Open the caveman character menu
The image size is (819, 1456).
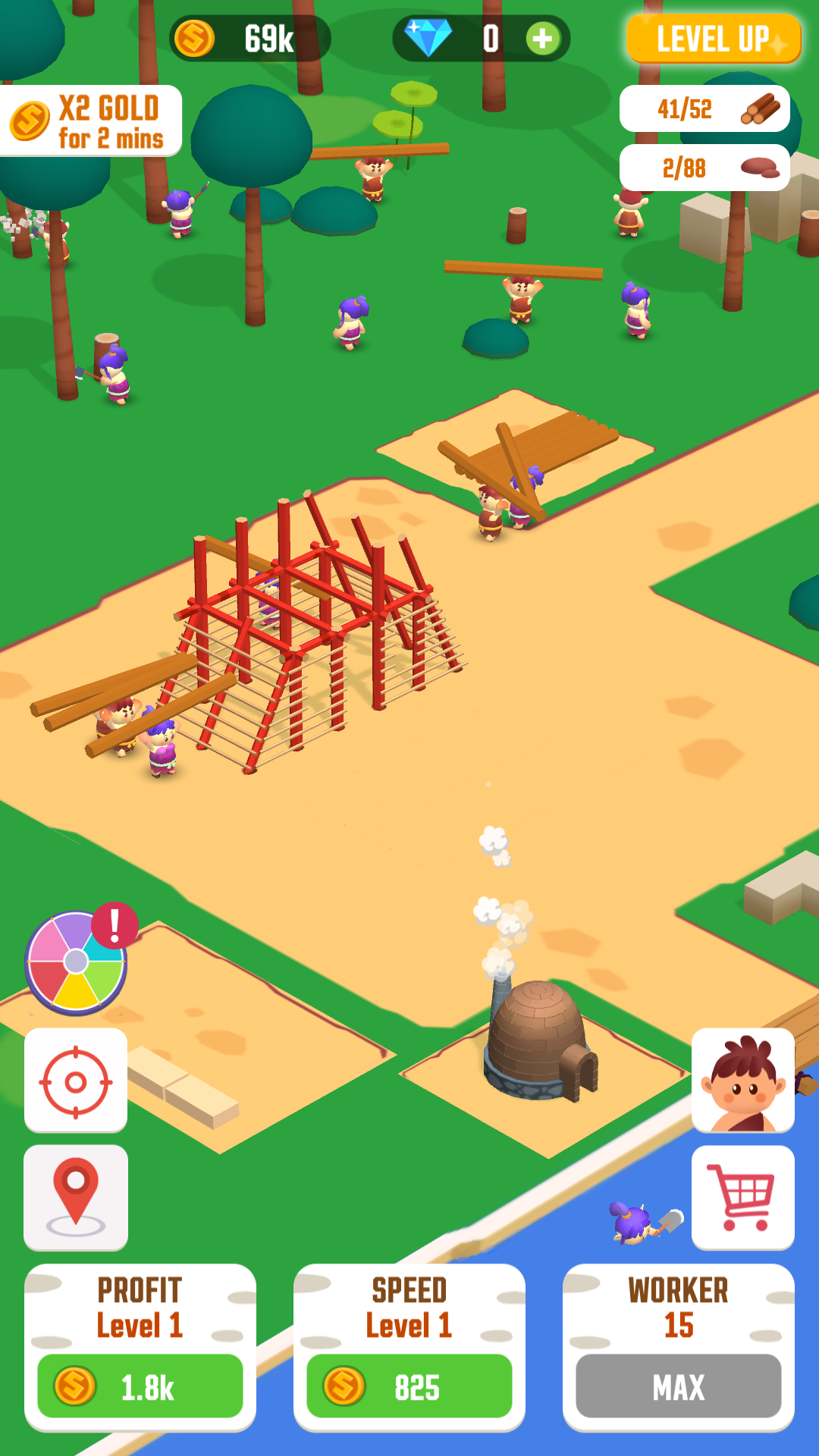(742, 1080)
